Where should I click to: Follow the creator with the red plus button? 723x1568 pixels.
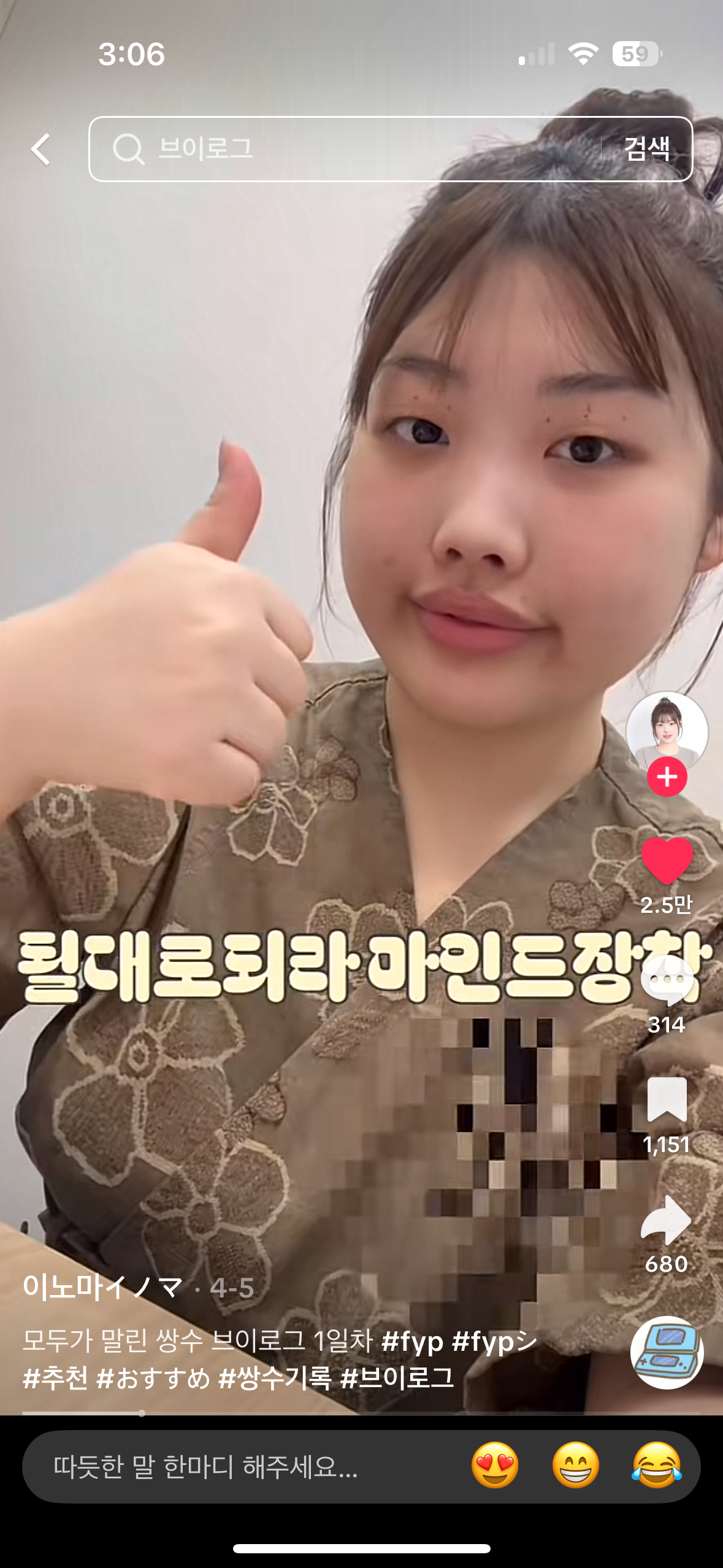pos(667,777)
